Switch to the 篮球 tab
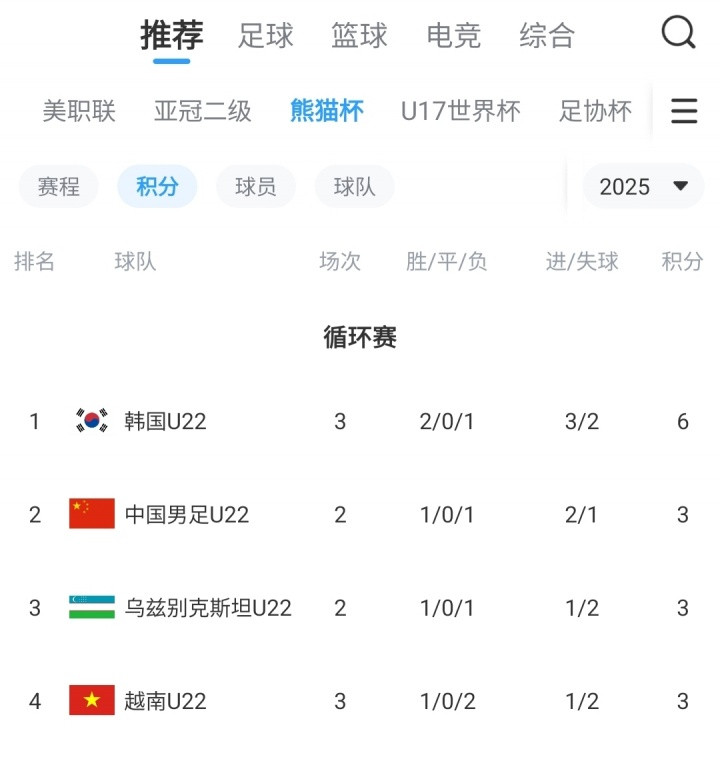 tap(359, 36)
